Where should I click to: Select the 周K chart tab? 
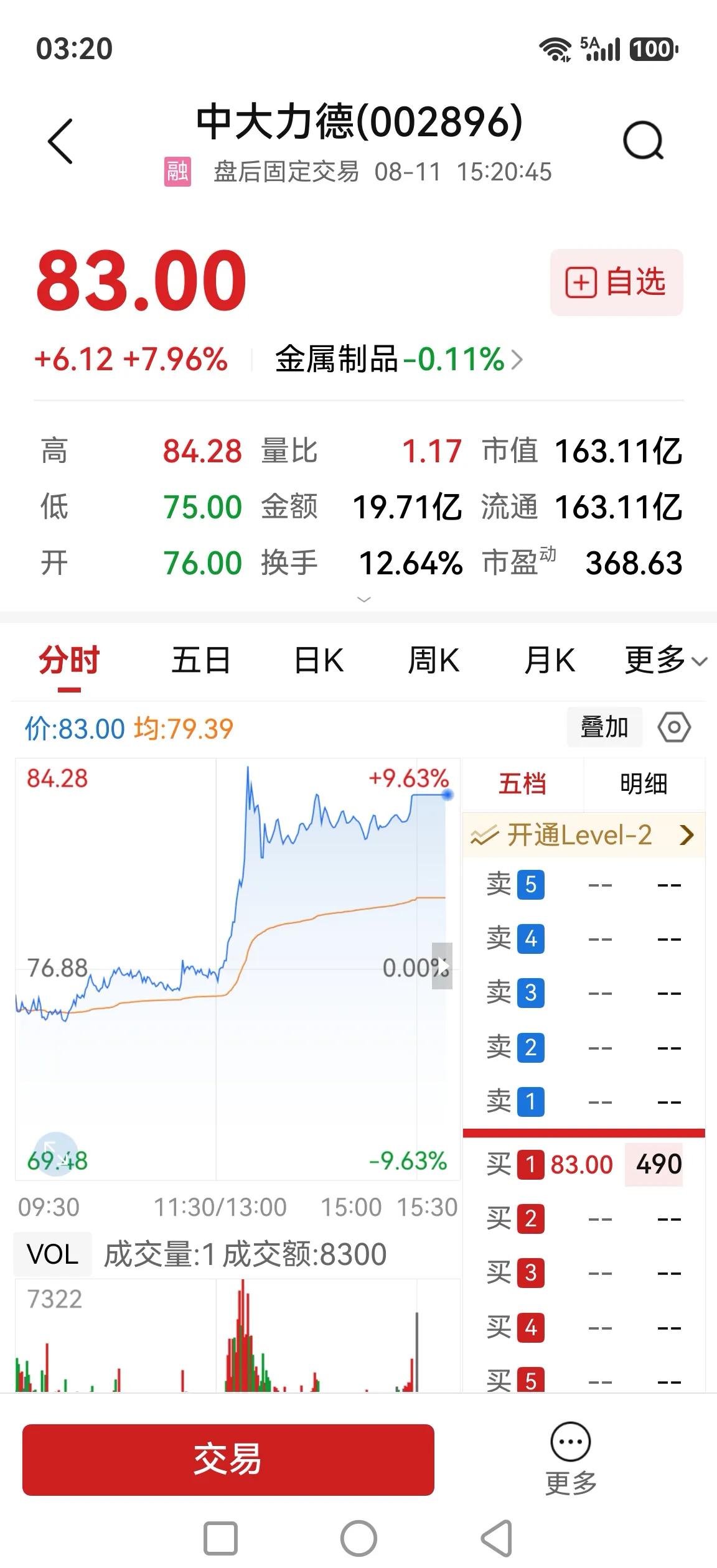click(x=433, y=660)
